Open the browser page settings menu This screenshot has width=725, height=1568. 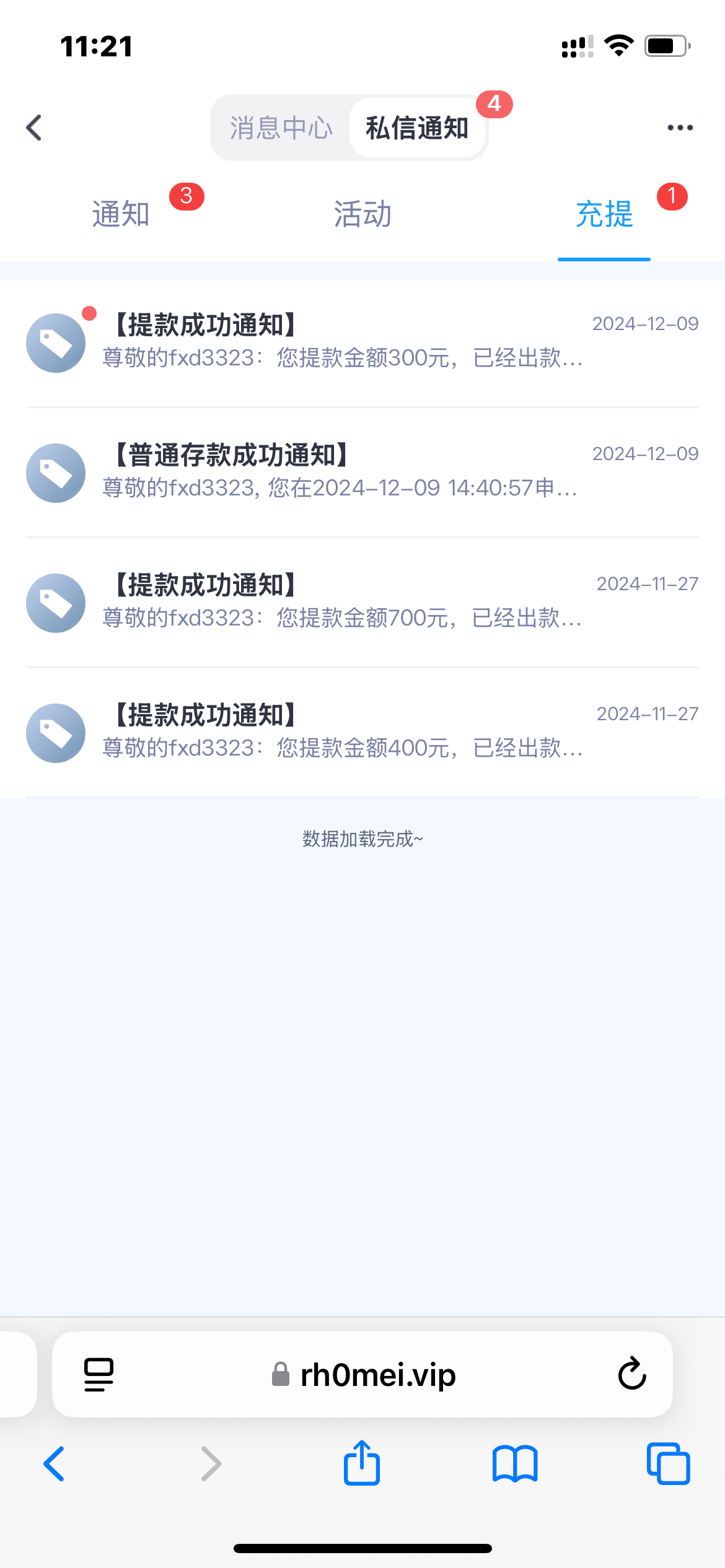(99, 1375)
